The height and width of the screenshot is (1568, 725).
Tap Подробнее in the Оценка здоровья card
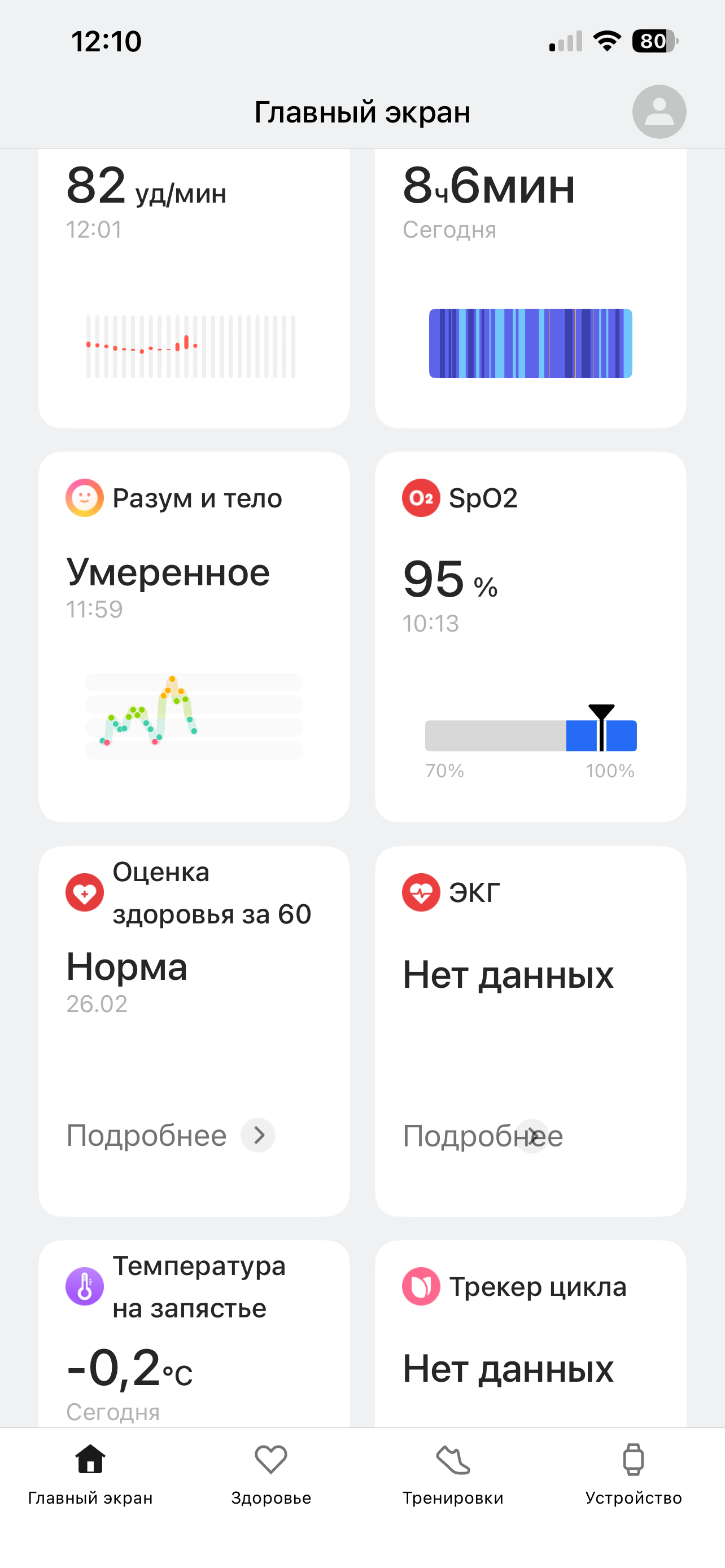click(171, 1135)
